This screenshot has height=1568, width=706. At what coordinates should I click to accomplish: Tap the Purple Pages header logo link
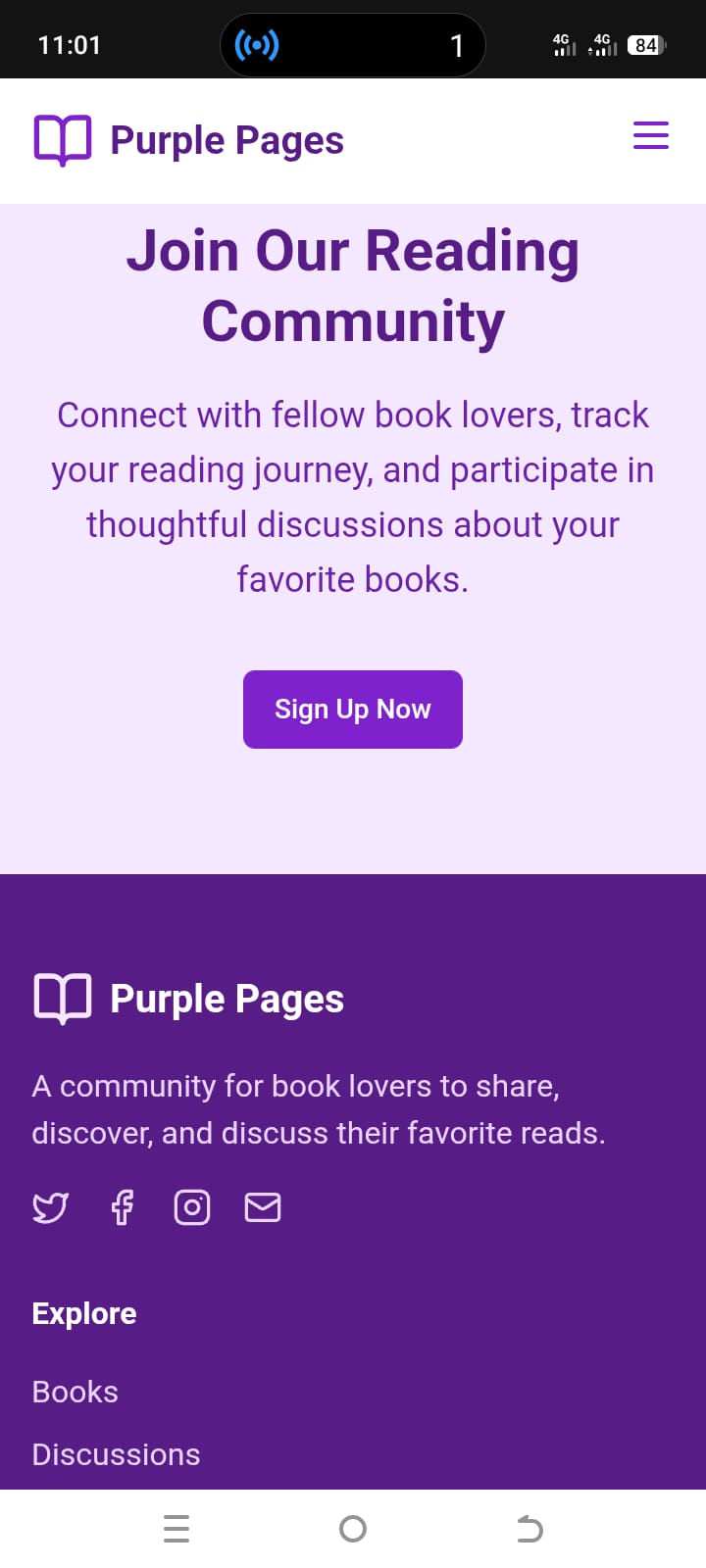(x=188, y=140)
